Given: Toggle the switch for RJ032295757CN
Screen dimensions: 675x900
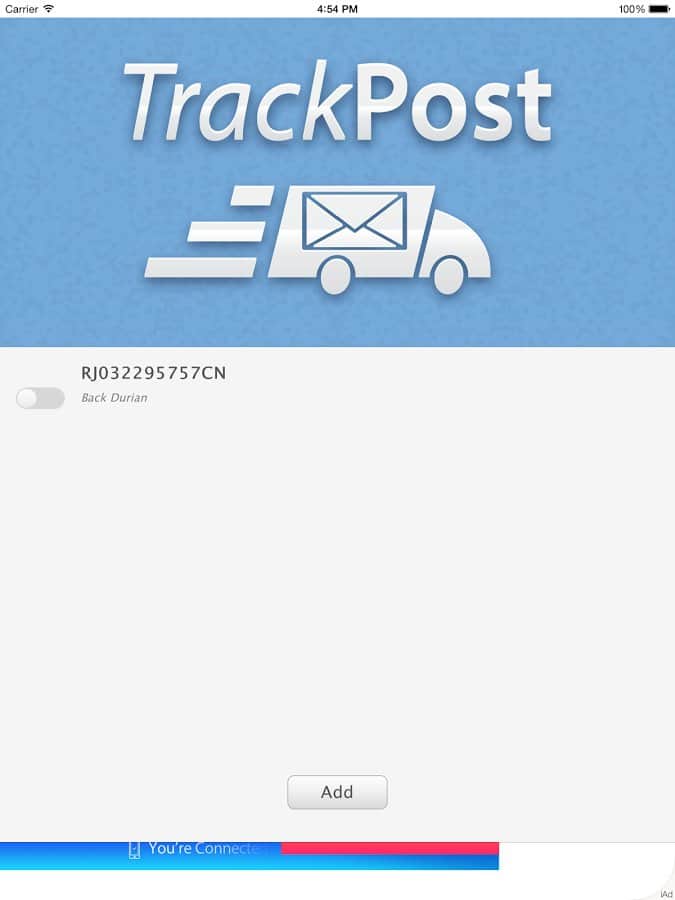Looking at the screenshot, I should pyautogui.click(x=40, y=398).
